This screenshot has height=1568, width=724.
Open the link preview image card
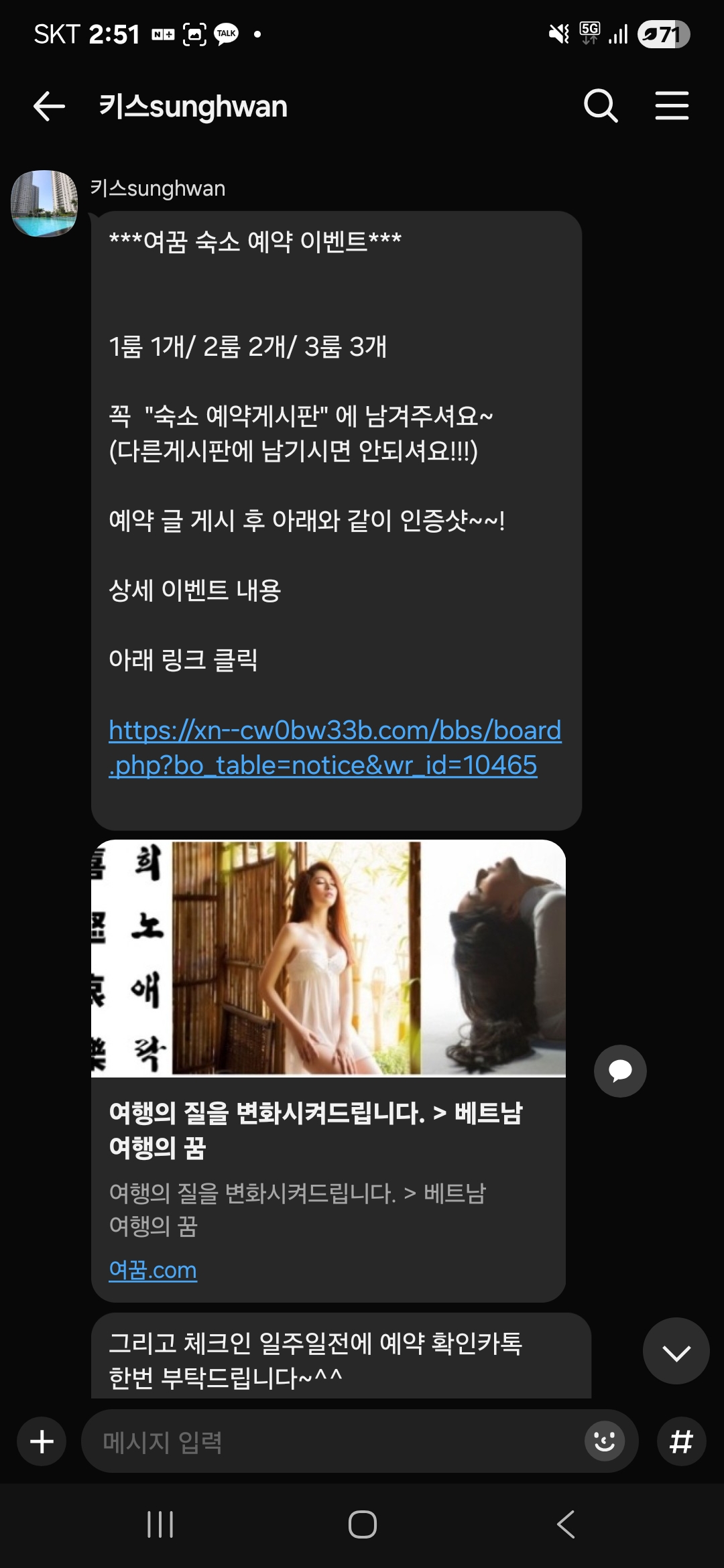click(x=328, y=958)
